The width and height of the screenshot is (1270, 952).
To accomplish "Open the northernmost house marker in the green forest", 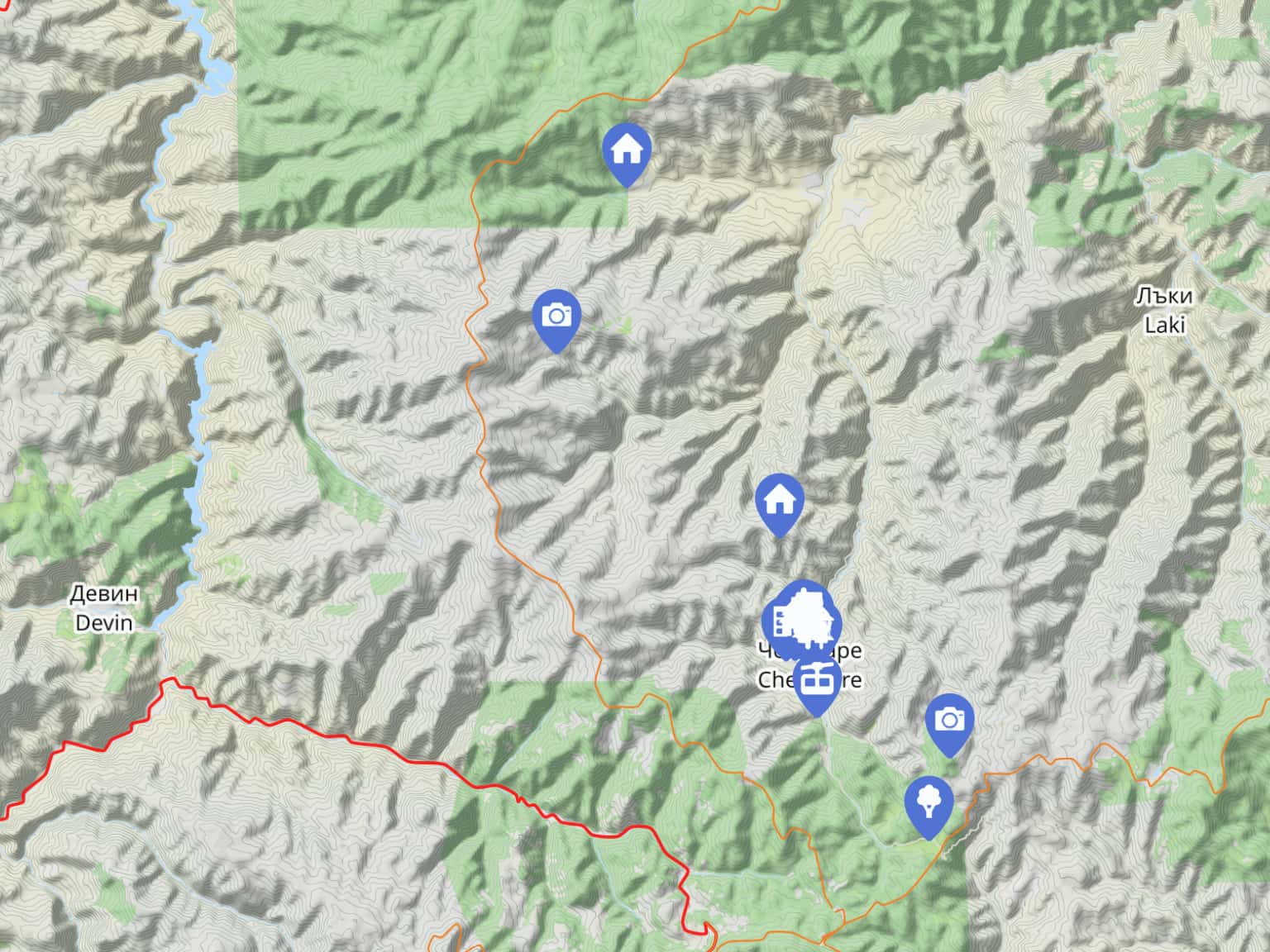I will [627, 150].
